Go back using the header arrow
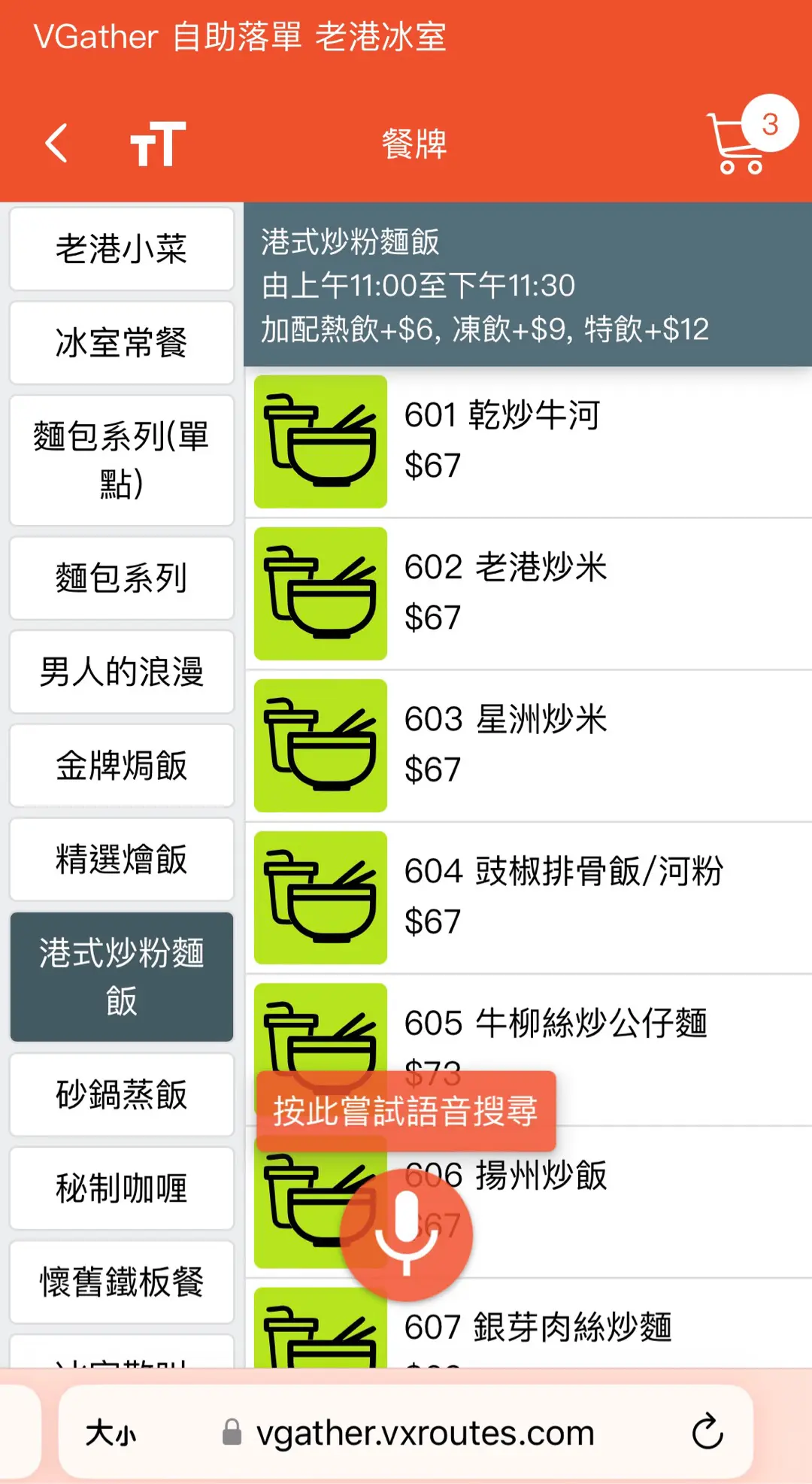The image size is (812, 1484). [x=57, y=143]
